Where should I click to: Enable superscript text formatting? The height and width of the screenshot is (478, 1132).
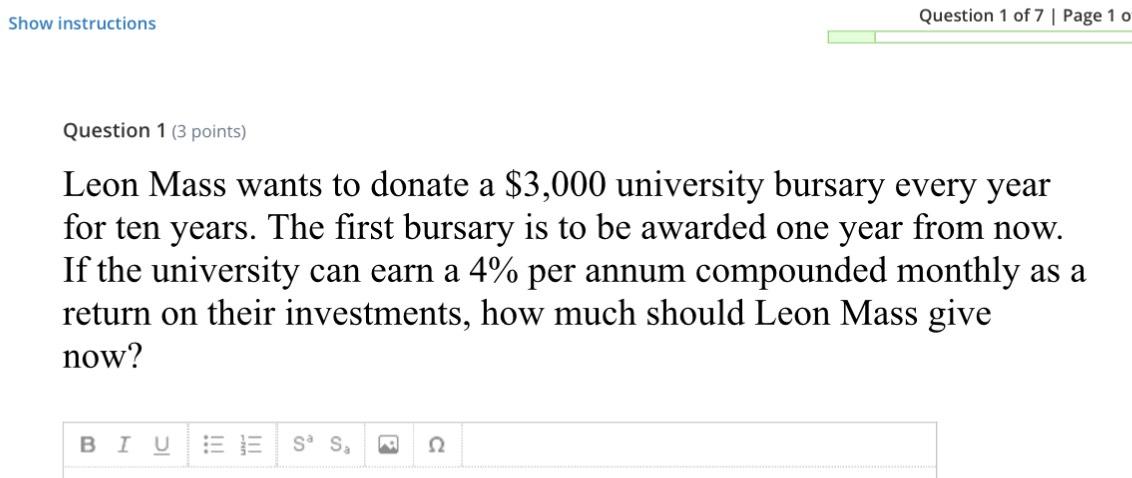click(302, 445)
